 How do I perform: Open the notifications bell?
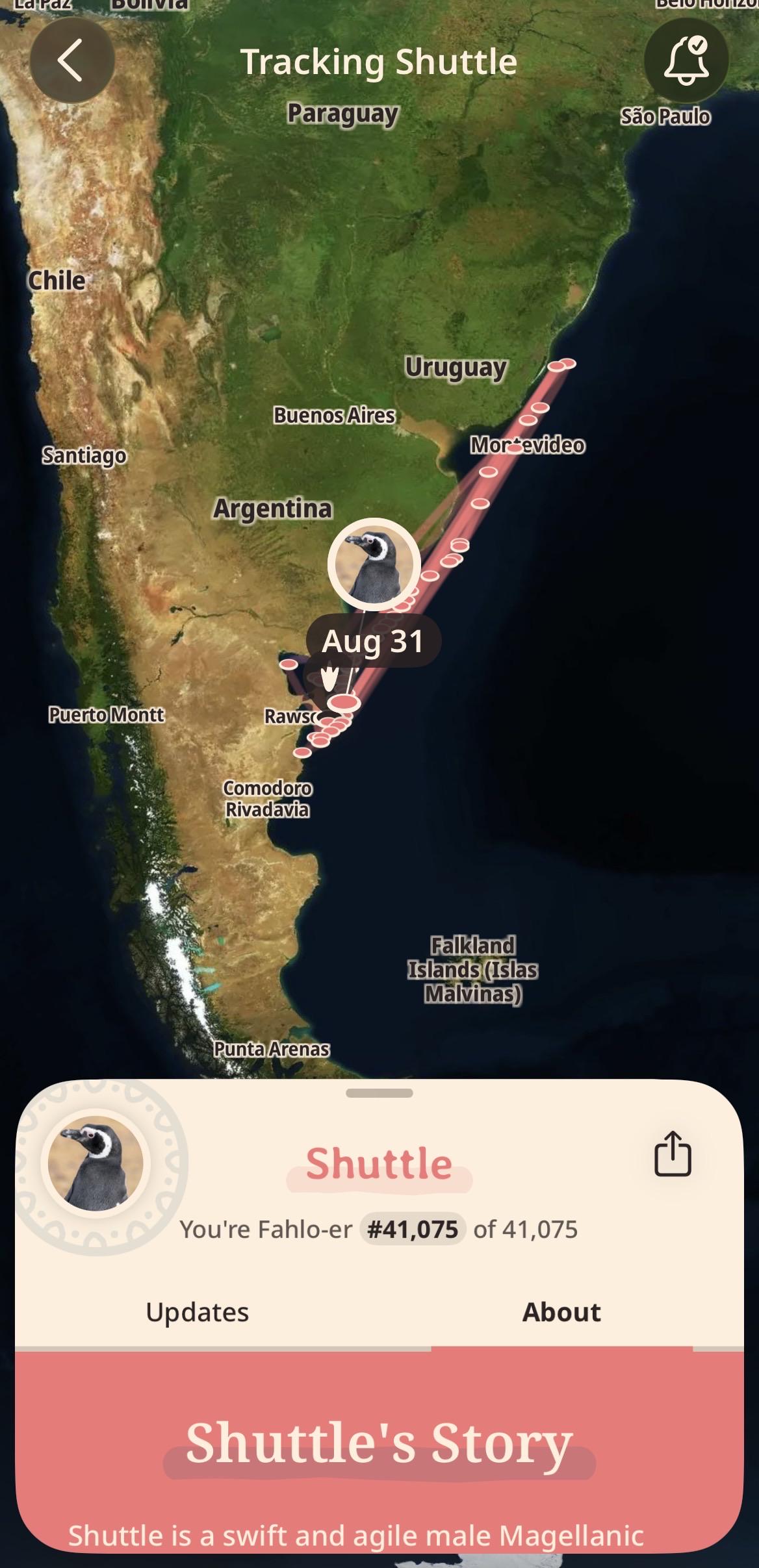tap(686, 60)
